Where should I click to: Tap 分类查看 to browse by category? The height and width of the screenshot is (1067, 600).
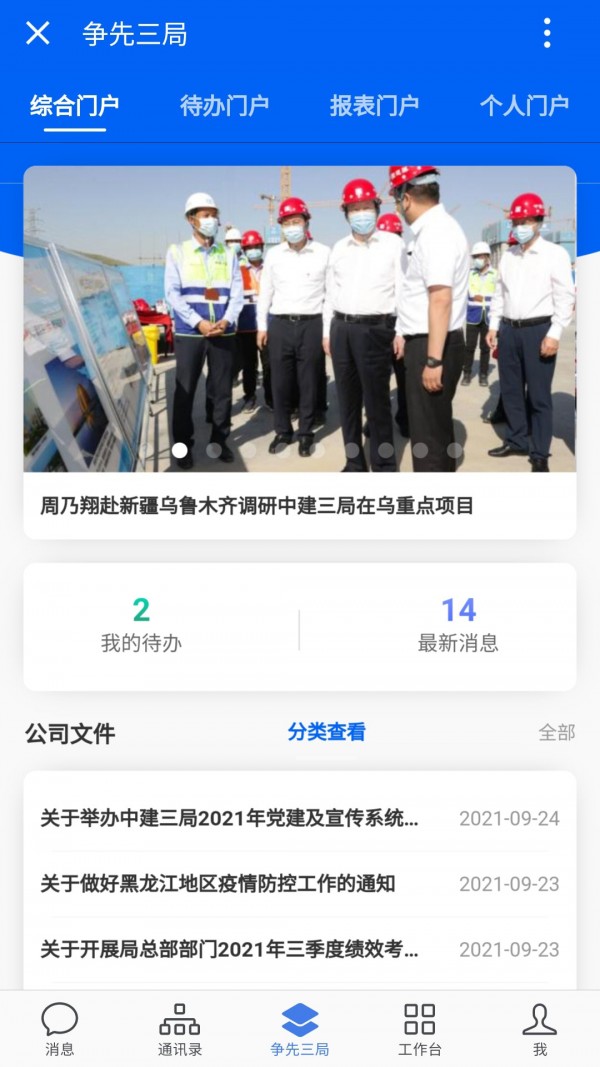click(x=327, y=732)
